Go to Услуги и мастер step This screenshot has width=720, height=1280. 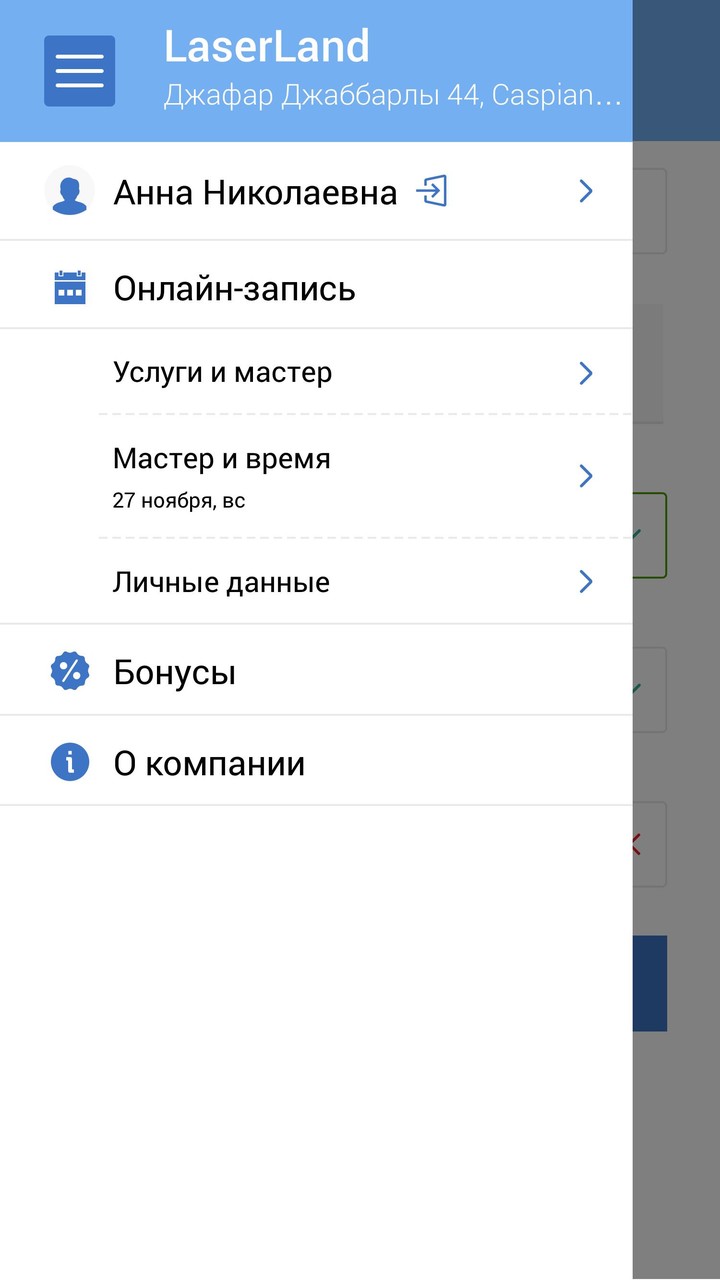(222, 373)
